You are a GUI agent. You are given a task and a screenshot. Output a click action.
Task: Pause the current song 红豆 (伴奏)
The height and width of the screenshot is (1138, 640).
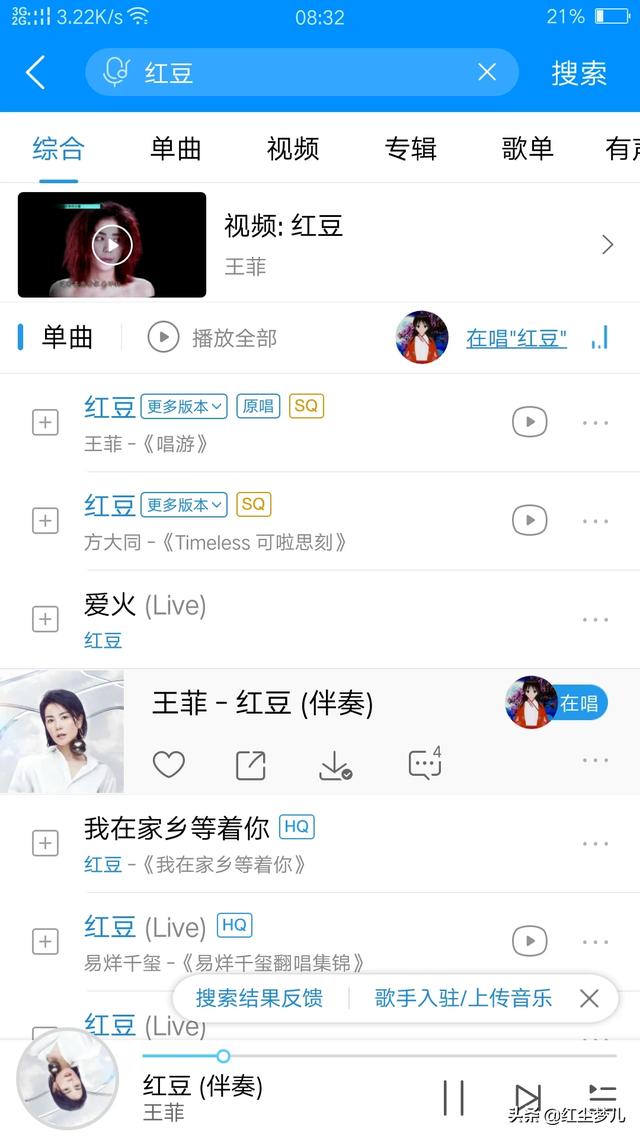point(454,1097)
